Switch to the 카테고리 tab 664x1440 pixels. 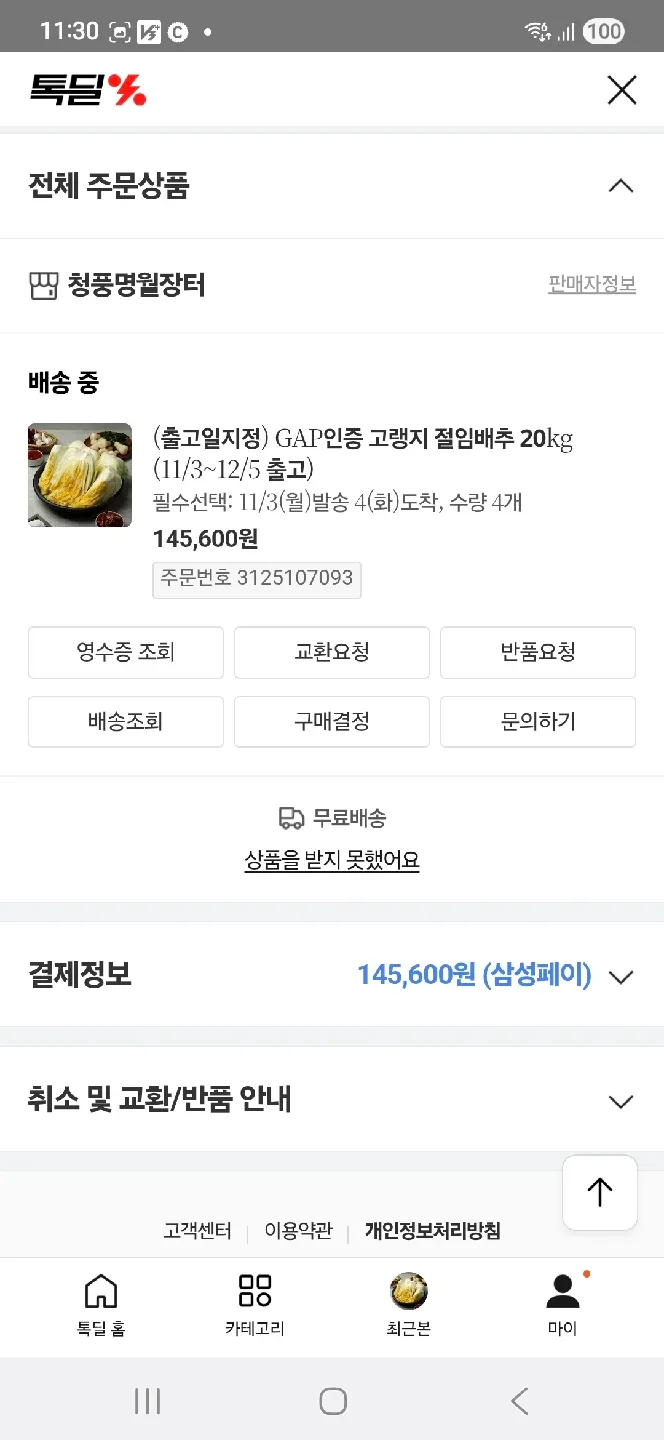255,1305
